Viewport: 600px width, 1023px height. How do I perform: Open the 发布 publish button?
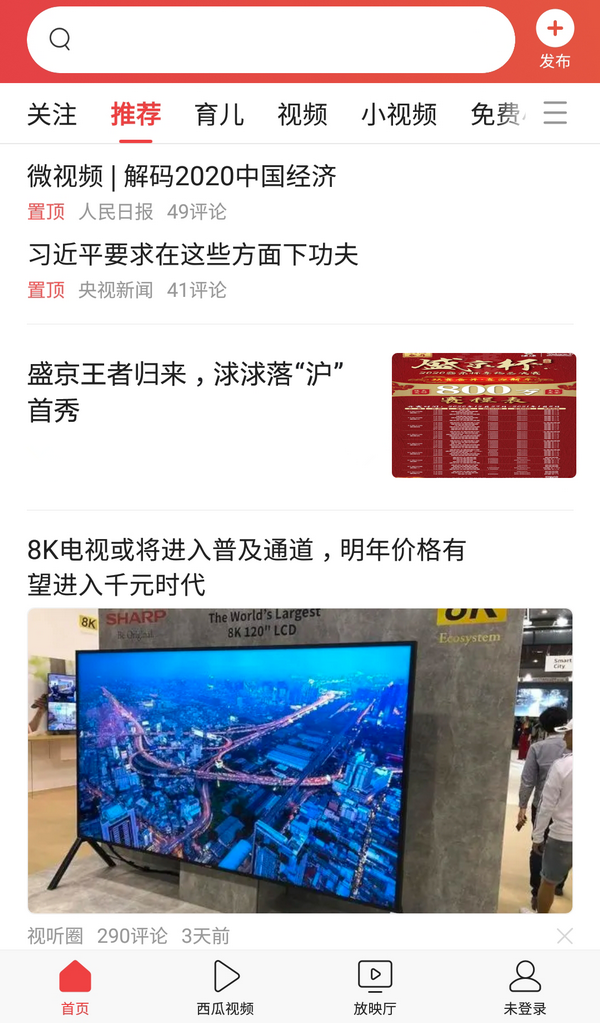[x=555, y=40]
